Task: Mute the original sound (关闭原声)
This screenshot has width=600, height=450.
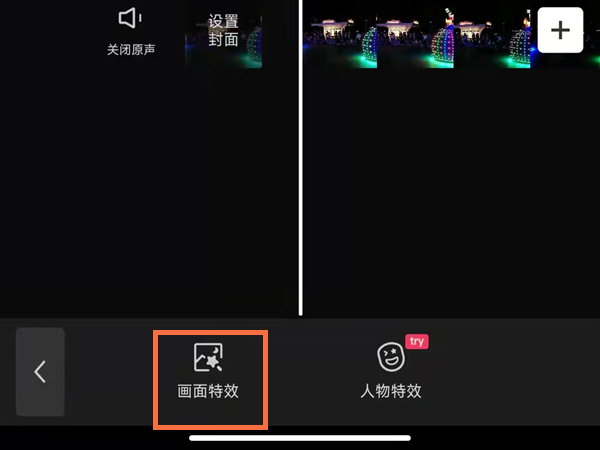Action: coord(131,29)
